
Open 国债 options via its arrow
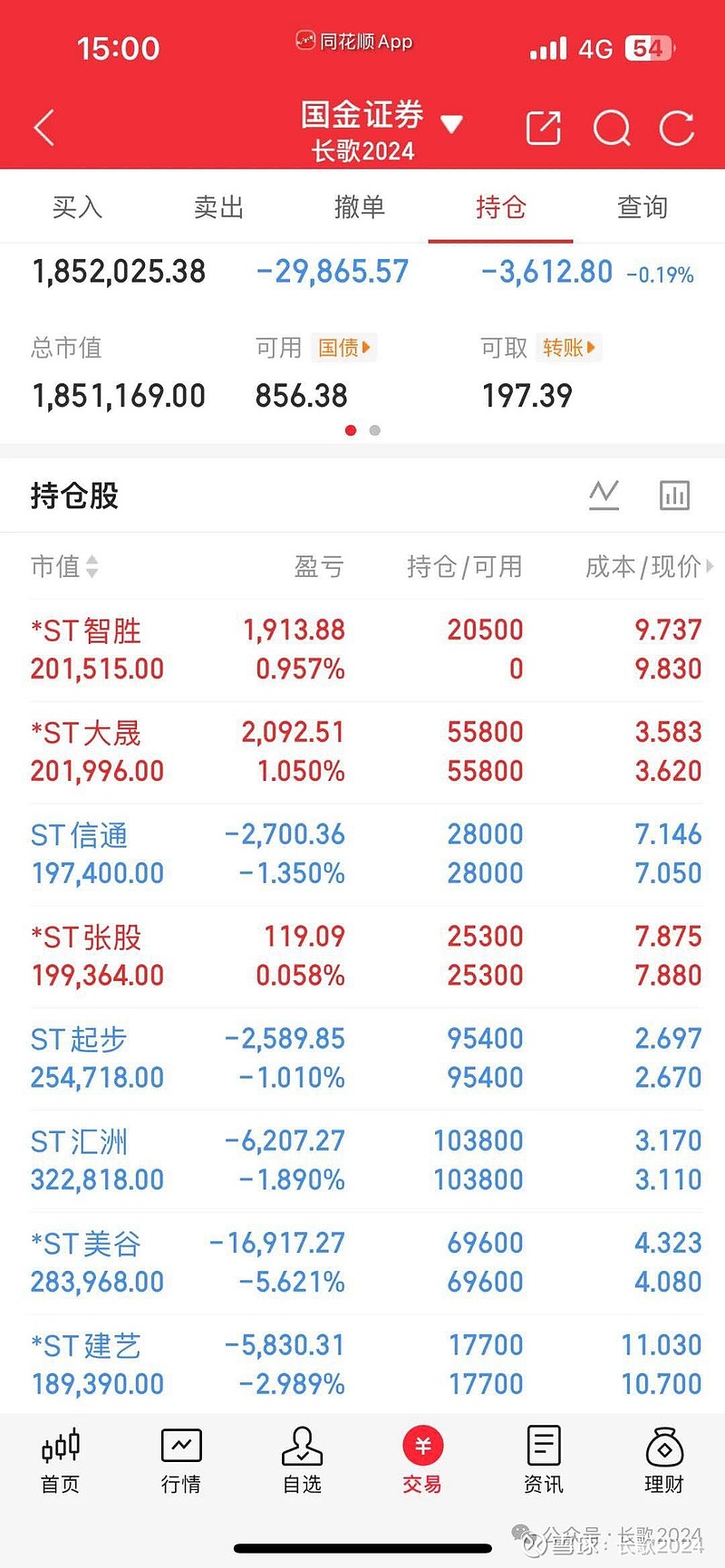point(344,348)
